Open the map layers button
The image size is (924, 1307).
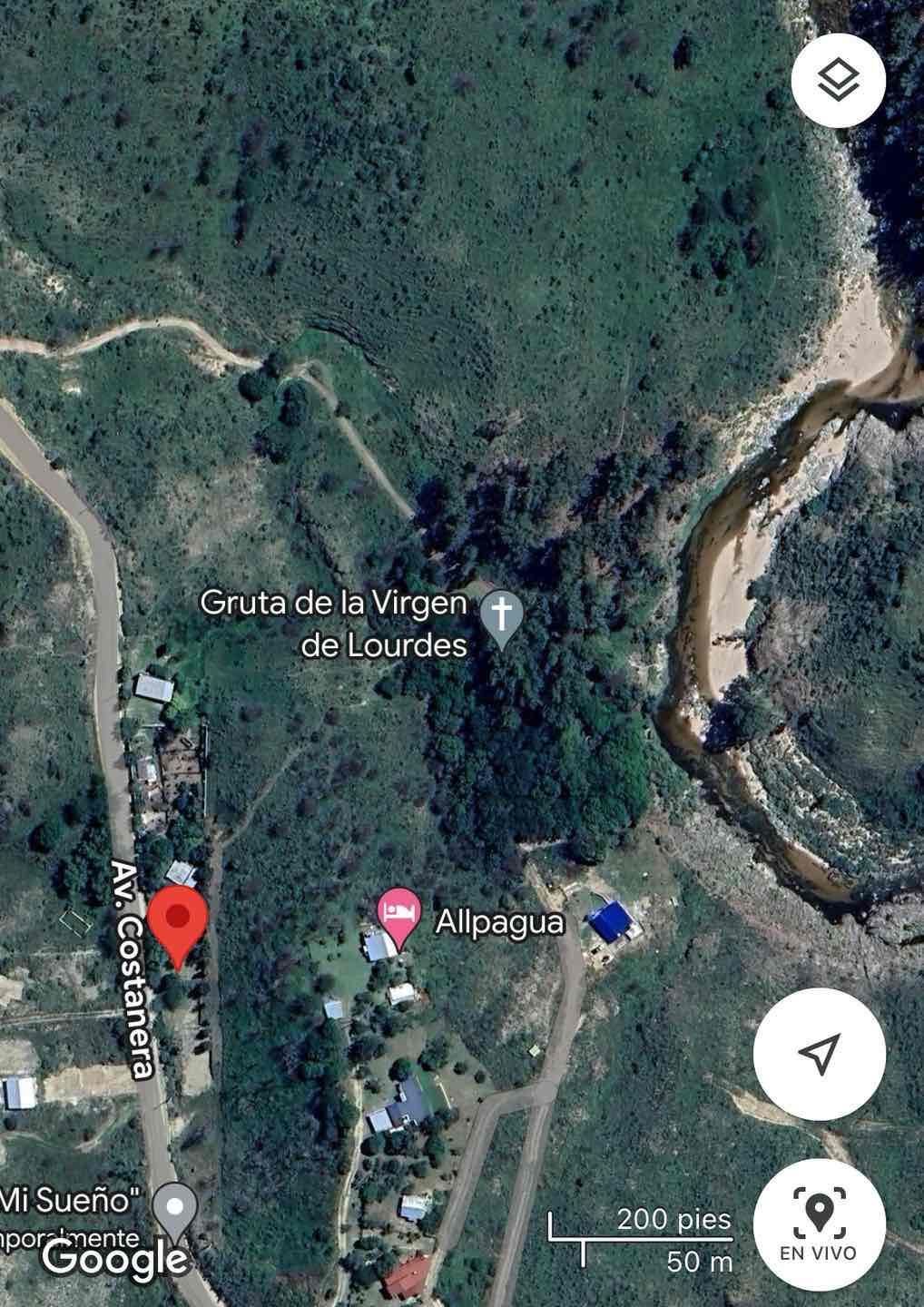(838, 81)
